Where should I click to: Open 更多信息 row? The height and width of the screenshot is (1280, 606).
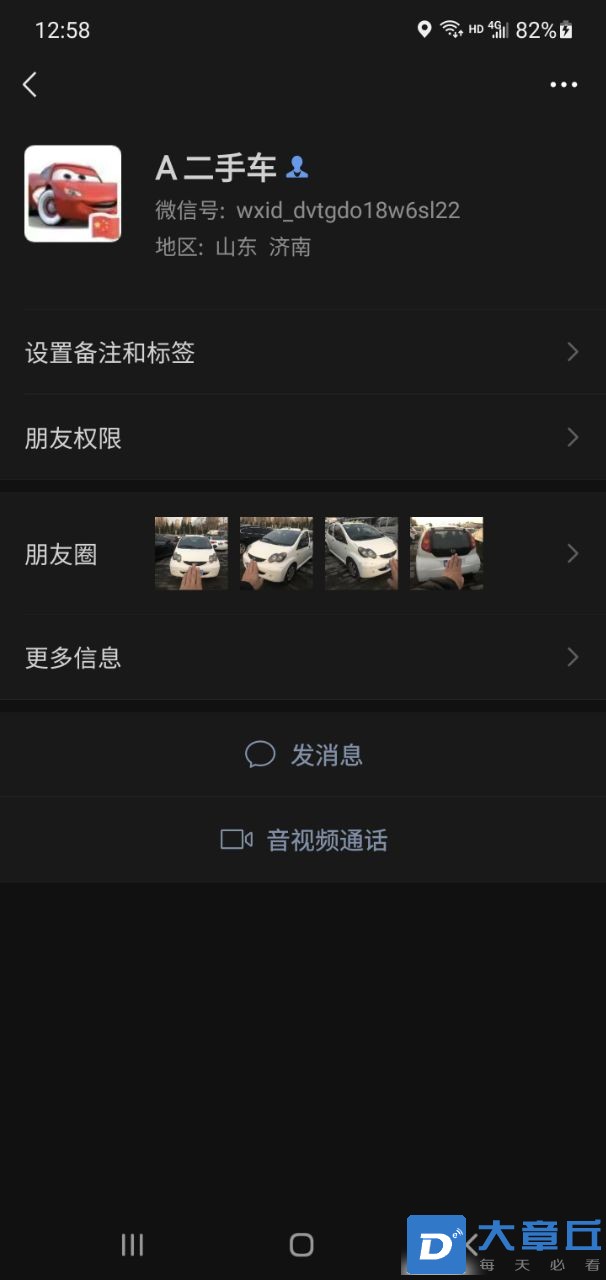tap(302, 657)
